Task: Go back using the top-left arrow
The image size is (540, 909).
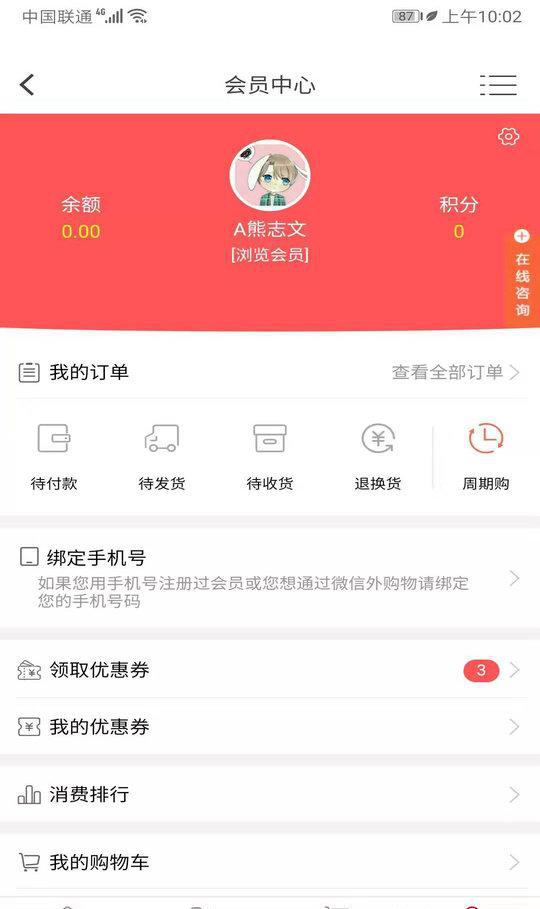Action: tap(27, 85)
